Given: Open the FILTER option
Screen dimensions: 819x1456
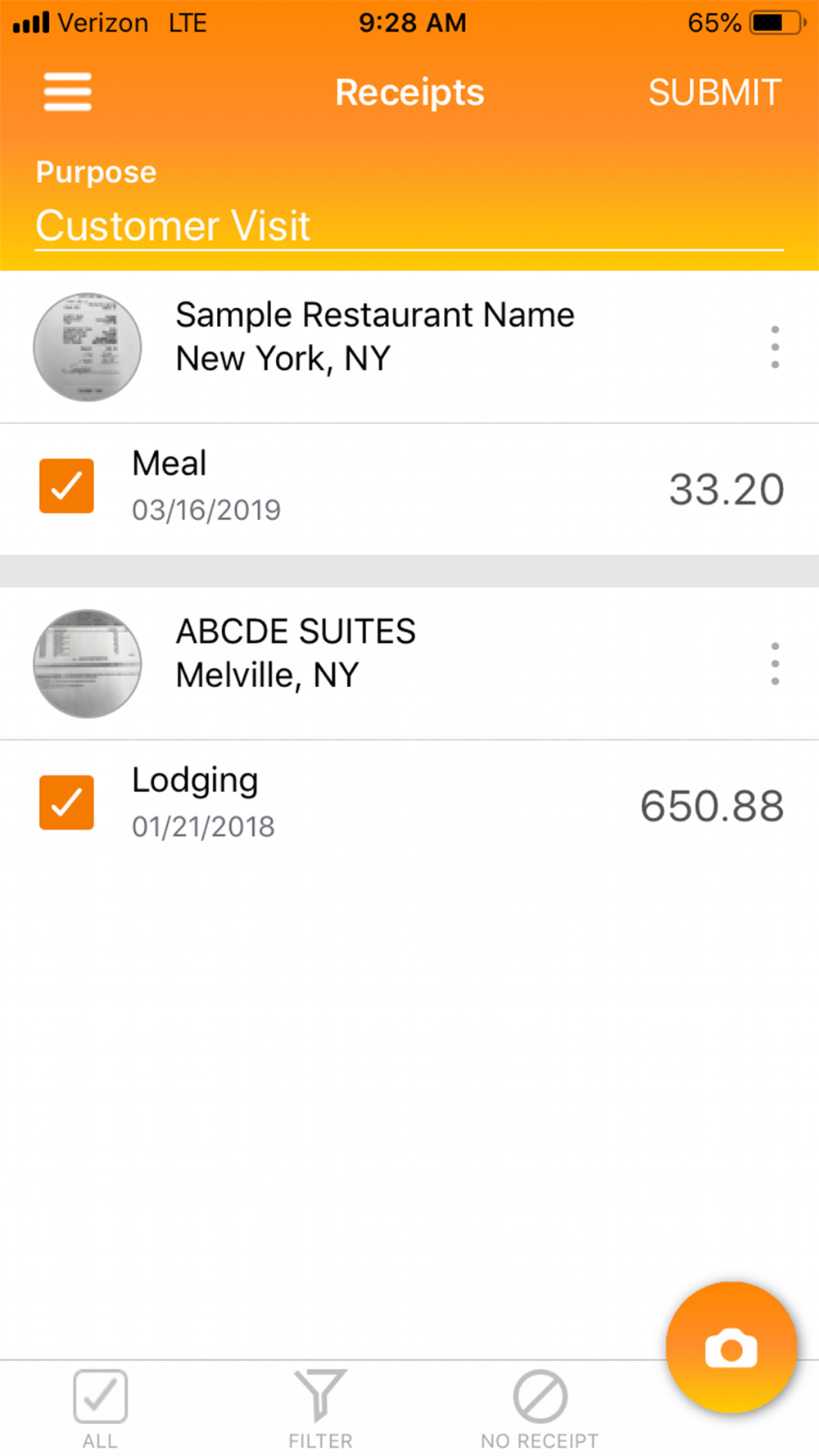Looking at the screenshot, I should point(320,1409).
